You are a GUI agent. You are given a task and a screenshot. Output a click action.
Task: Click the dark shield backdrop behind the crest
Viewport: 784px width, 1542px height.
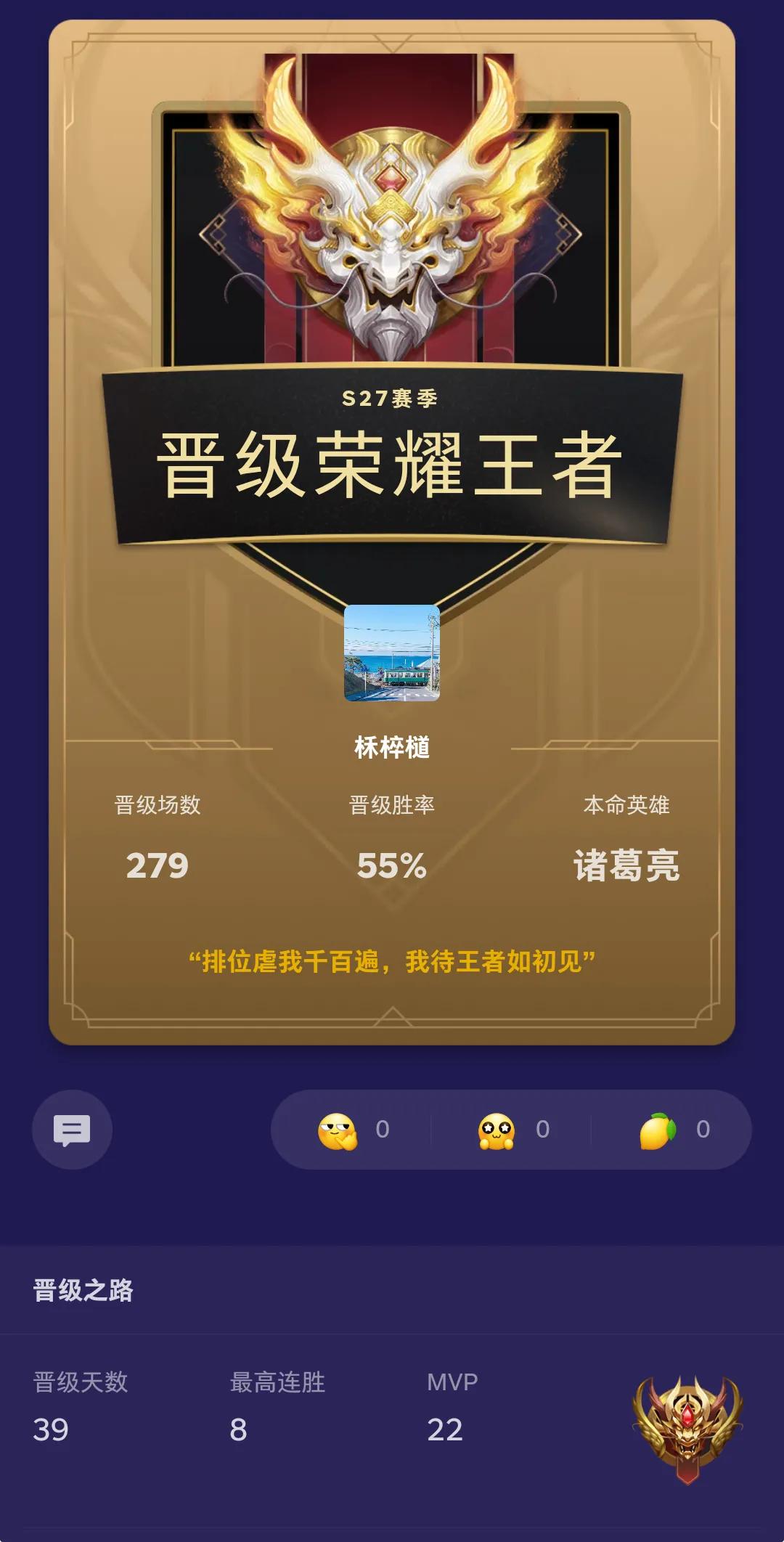pos(392,240)
